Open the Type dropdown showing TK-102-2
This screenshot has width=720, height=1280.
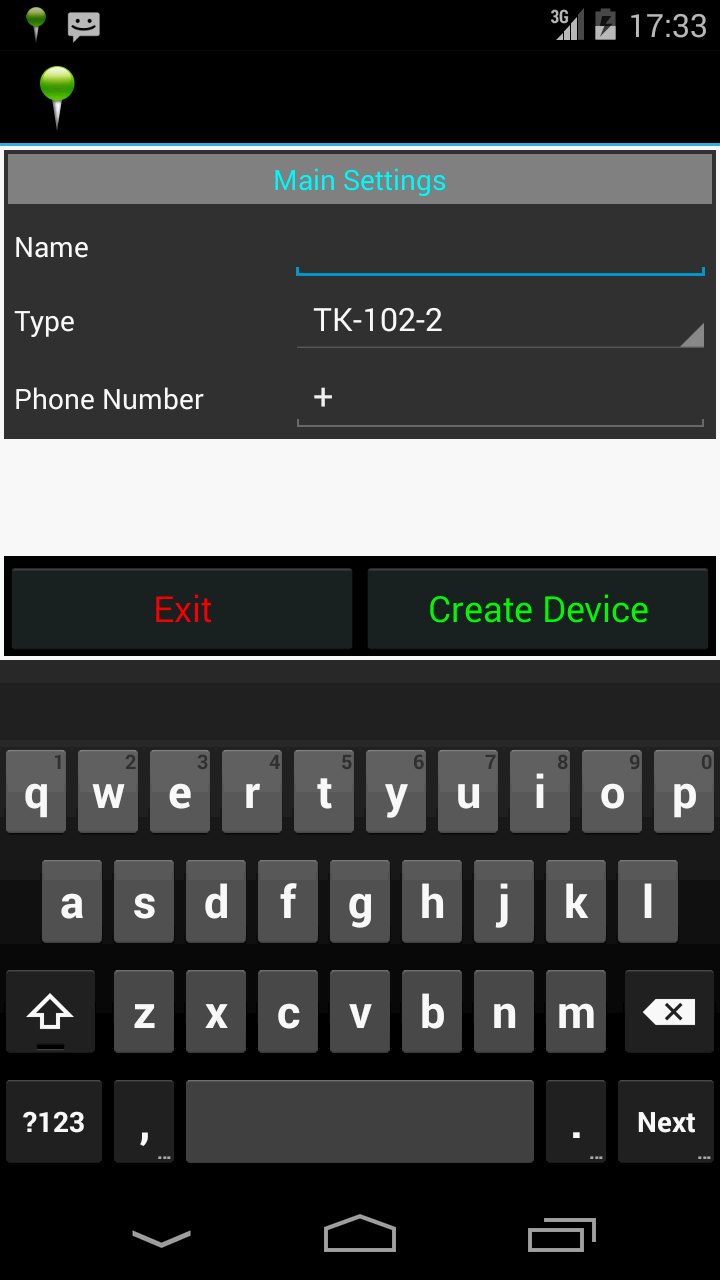pos(500,322)
